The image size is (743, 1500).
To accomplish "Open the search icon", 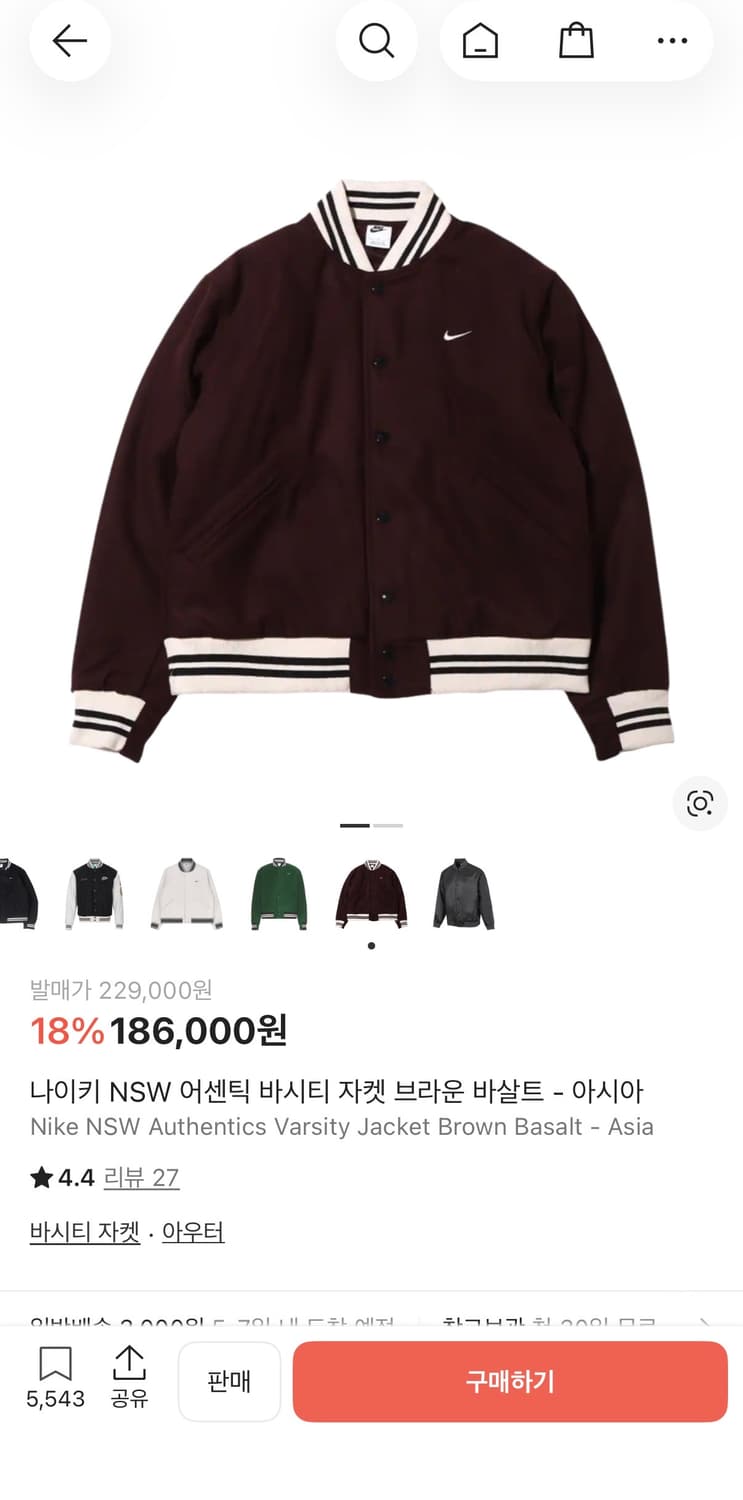I will [x=377, y=41].
